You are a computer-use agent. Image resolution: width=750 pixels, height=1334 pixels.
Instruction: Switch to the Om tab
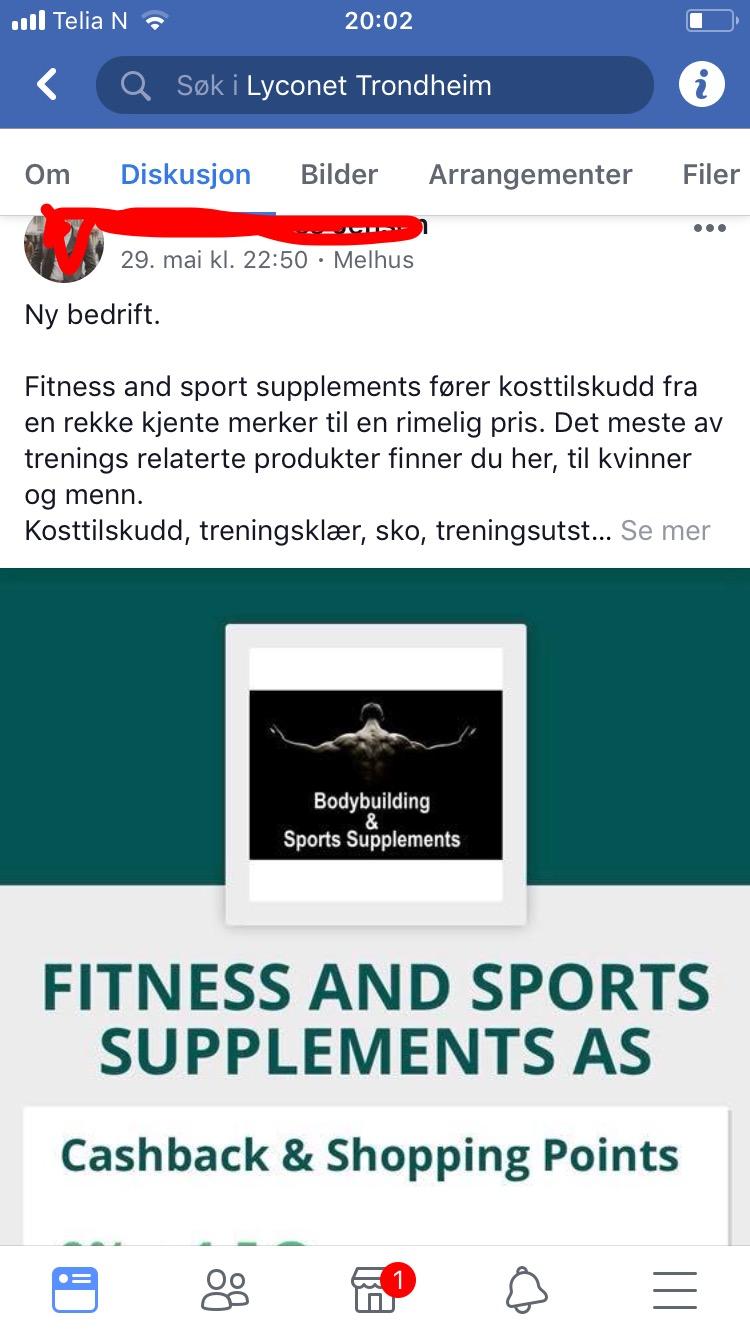pyautogui.click(x=47, y=174)
